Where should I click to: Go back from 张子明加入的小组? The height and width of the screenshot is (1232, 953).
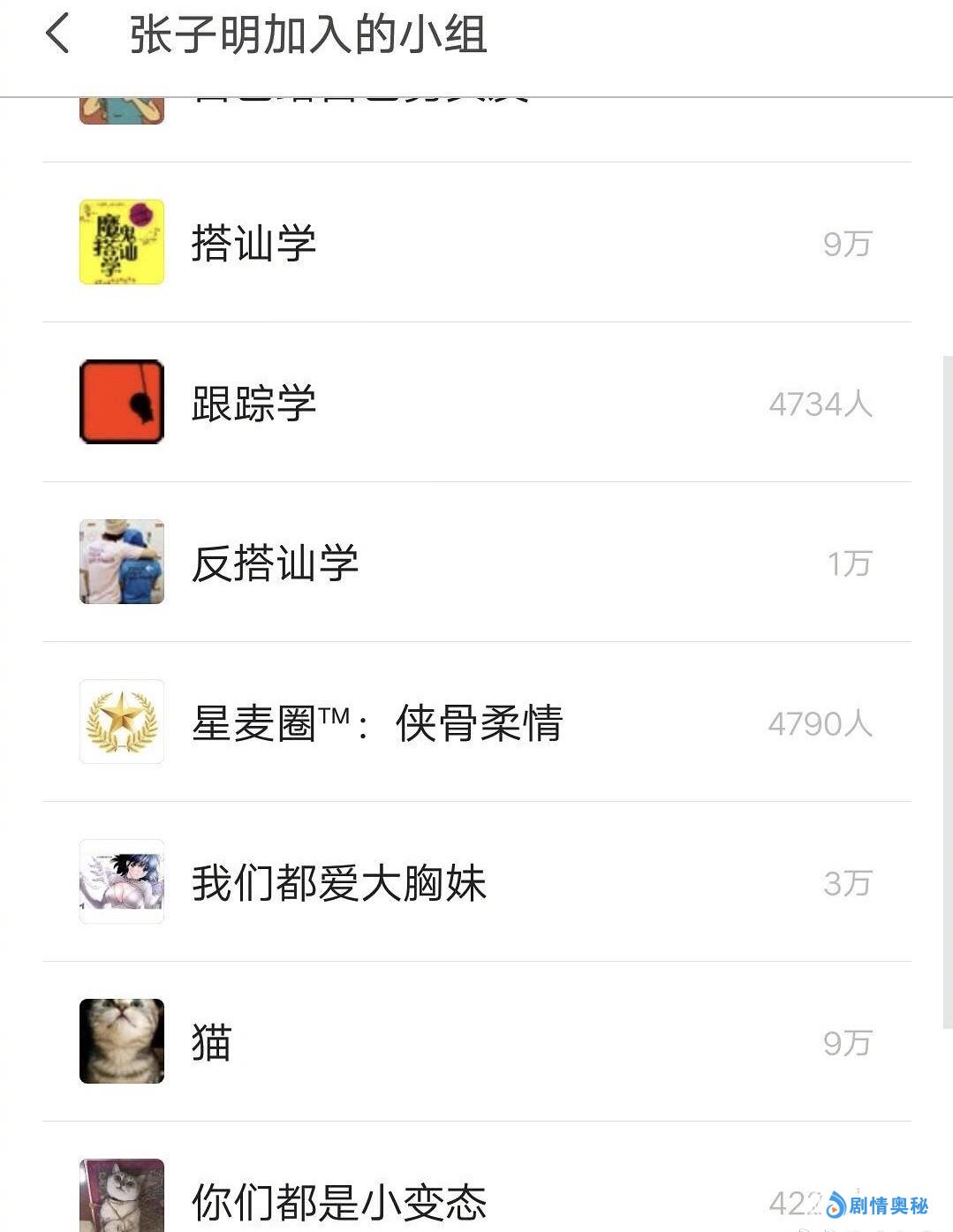pyautogui.click(x=58, y=35)
